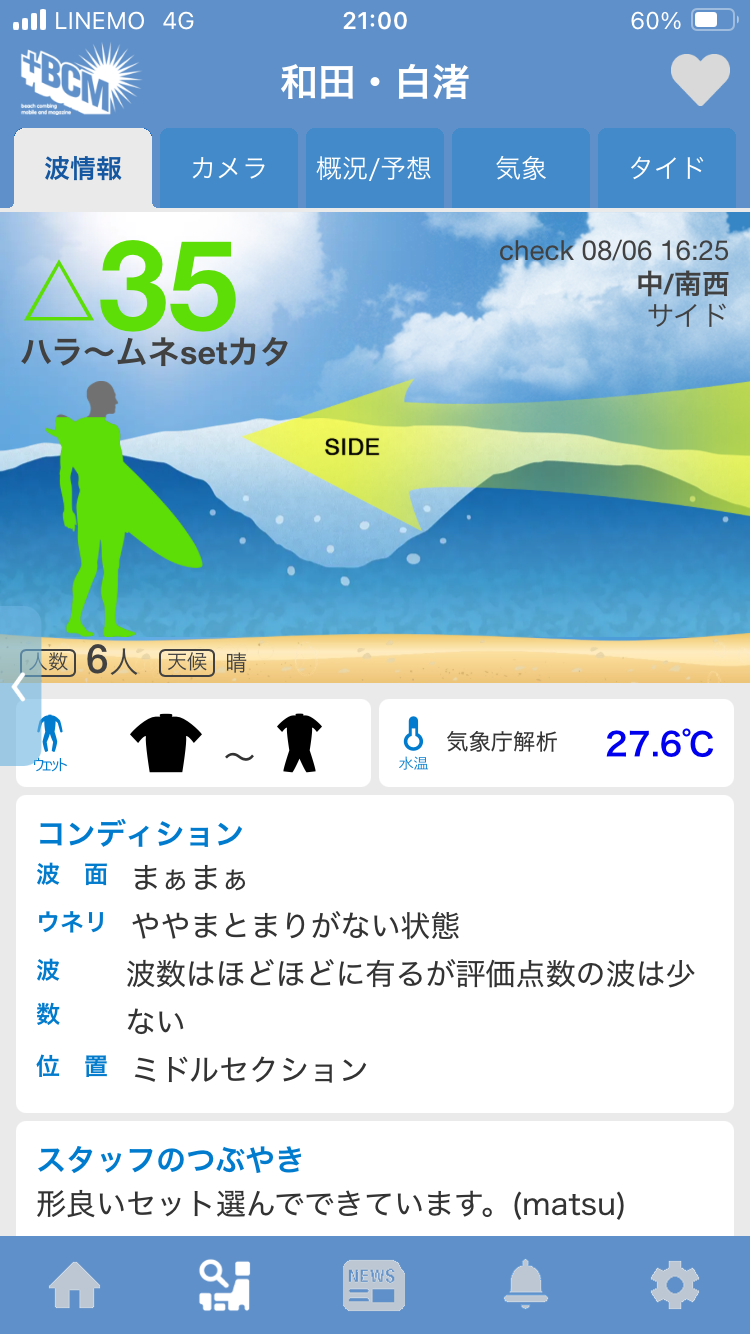The width and height of the screenshot is (750, 1334).
Task: Open the settings gear
Action: 674,1285
